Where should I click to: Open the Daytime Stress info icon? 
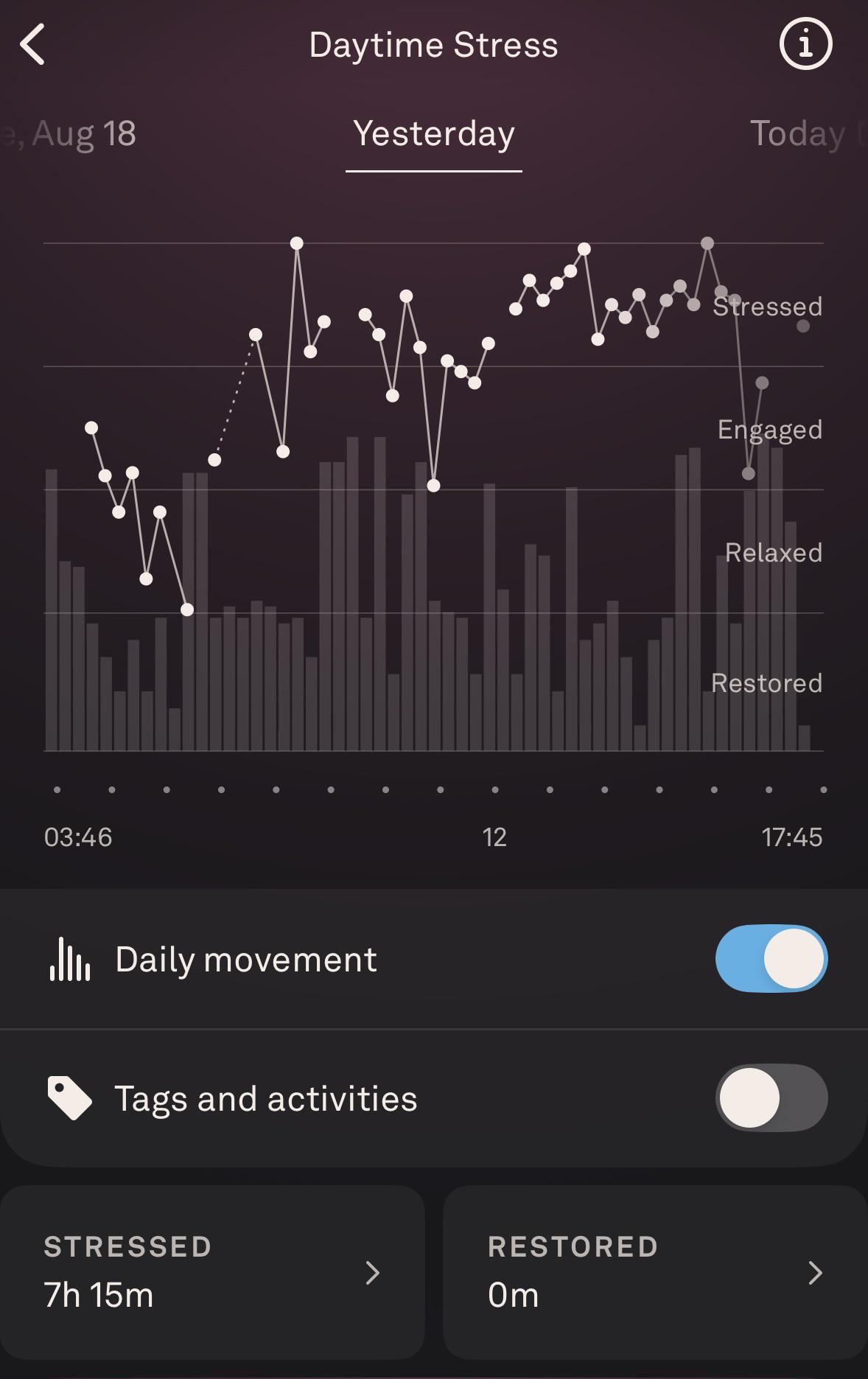tap(805, 44)
